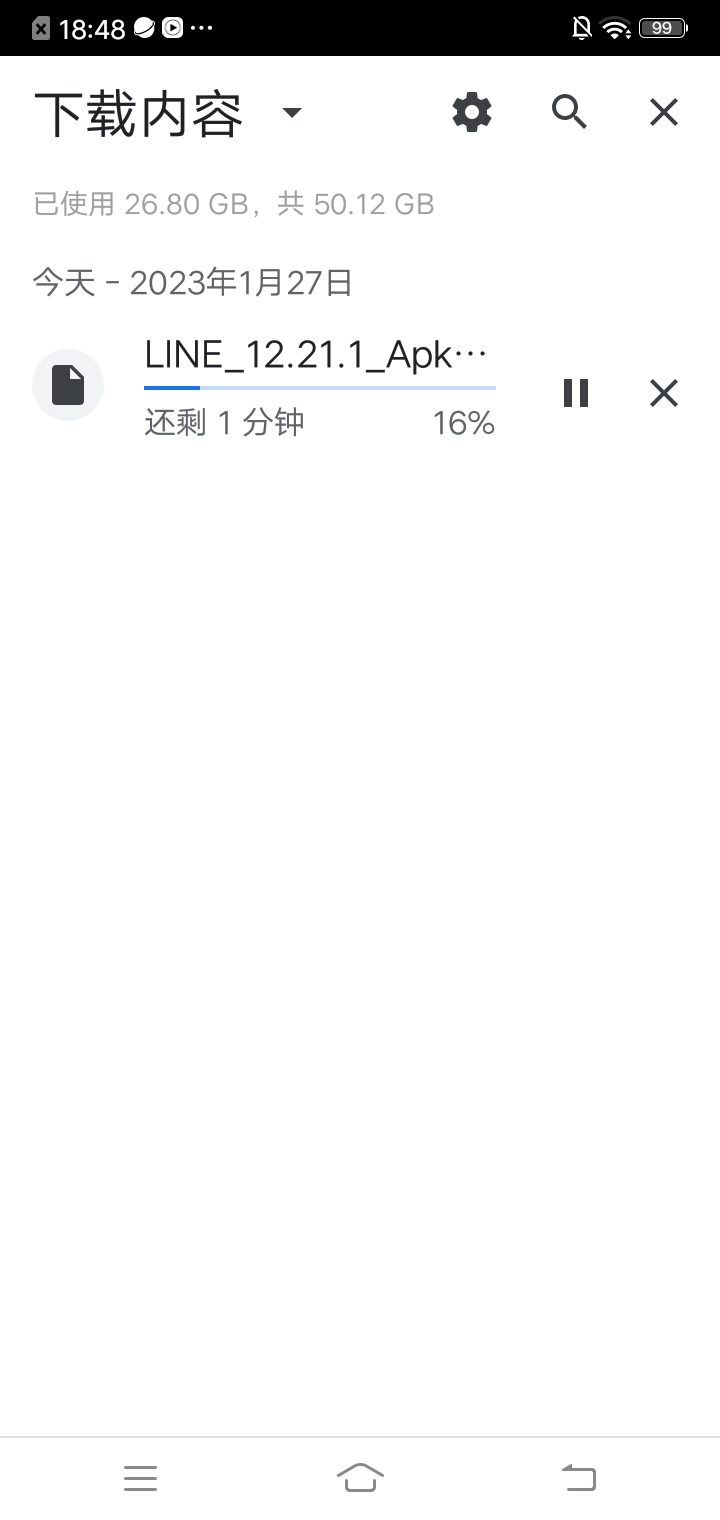Tap the 还剩 1 分钟 remaining time text
720x1520 pixels.
coord(223,423)
